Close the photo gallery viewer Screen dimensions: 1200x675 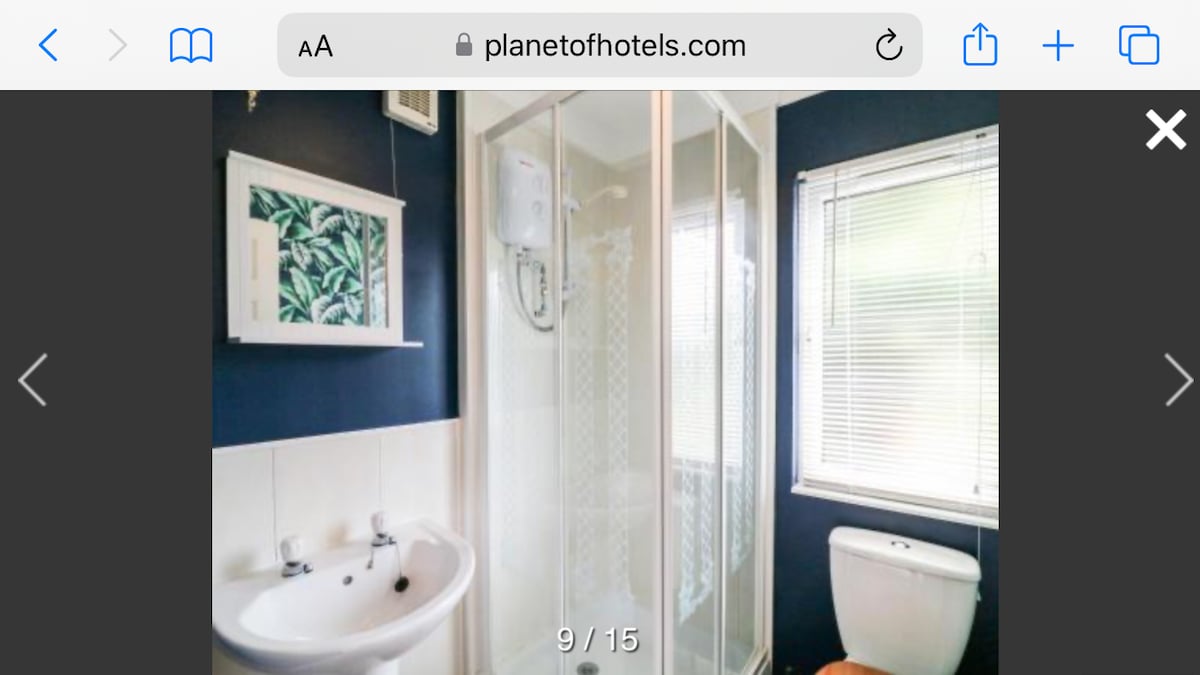[x=1165, y=130]
